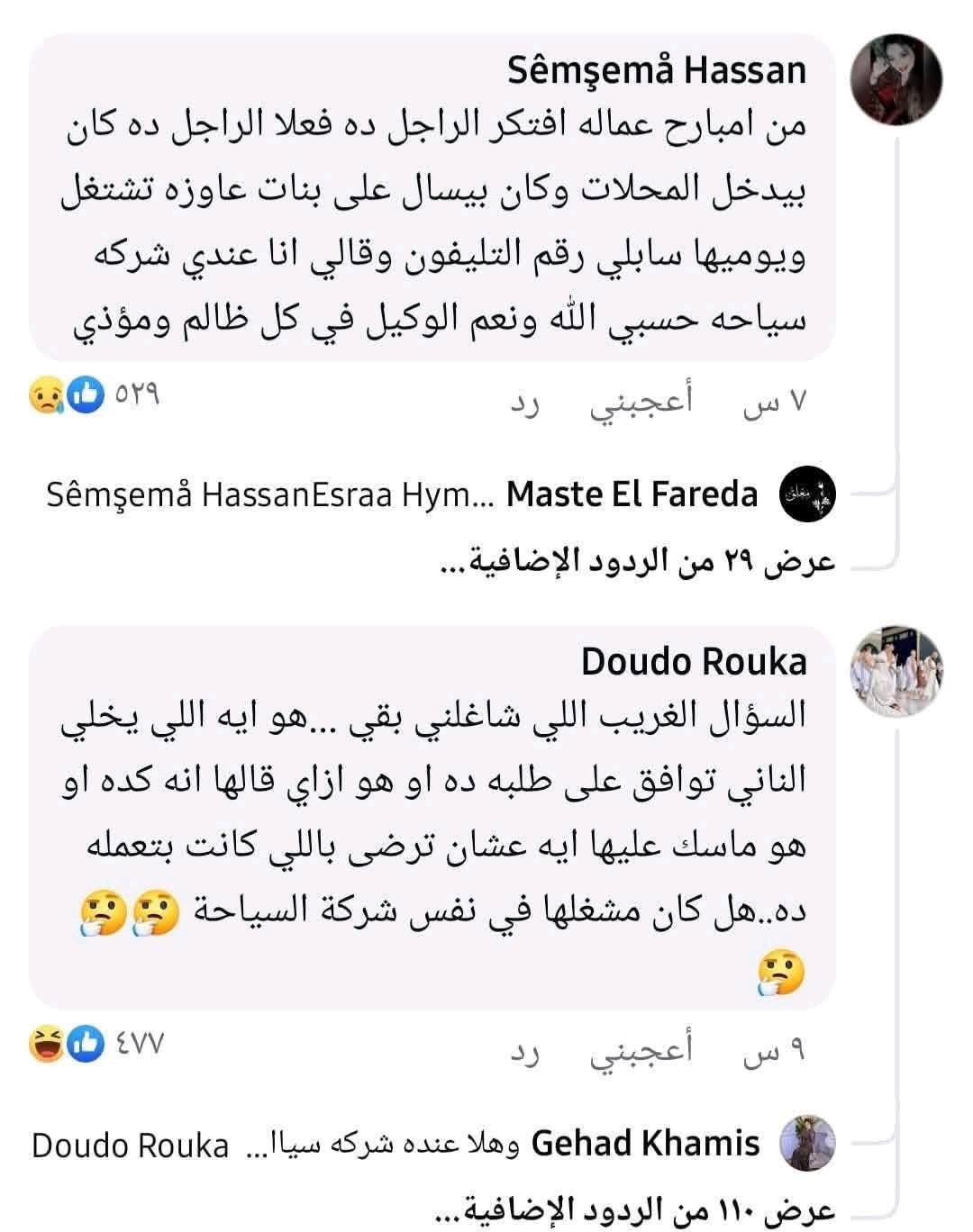Open Sêmşemâ Hassan's profile picture
The image size is (973, 1232).
(896, 81)
